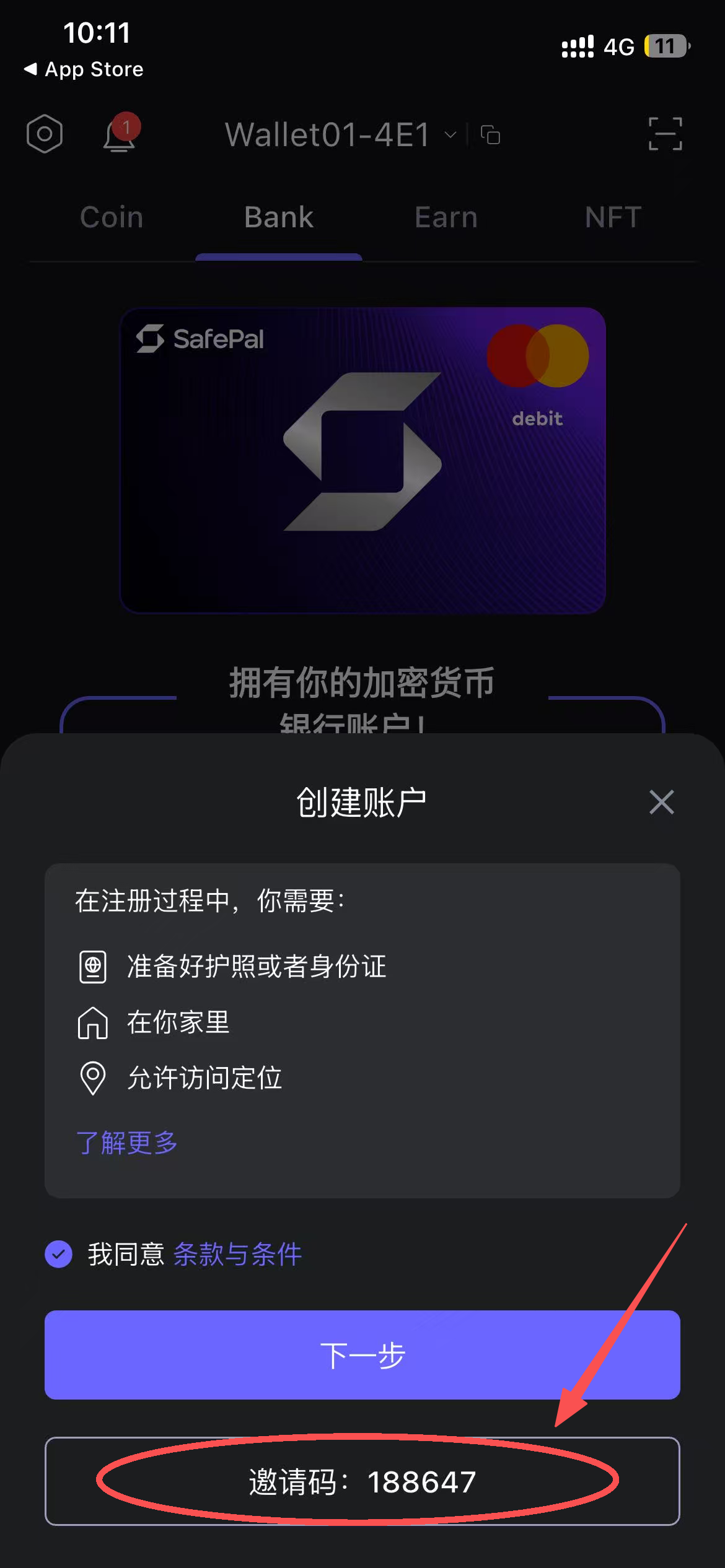Close the 创建账户 dialog
Viewport: 725px width, 1568px height.
pos(661,802)
